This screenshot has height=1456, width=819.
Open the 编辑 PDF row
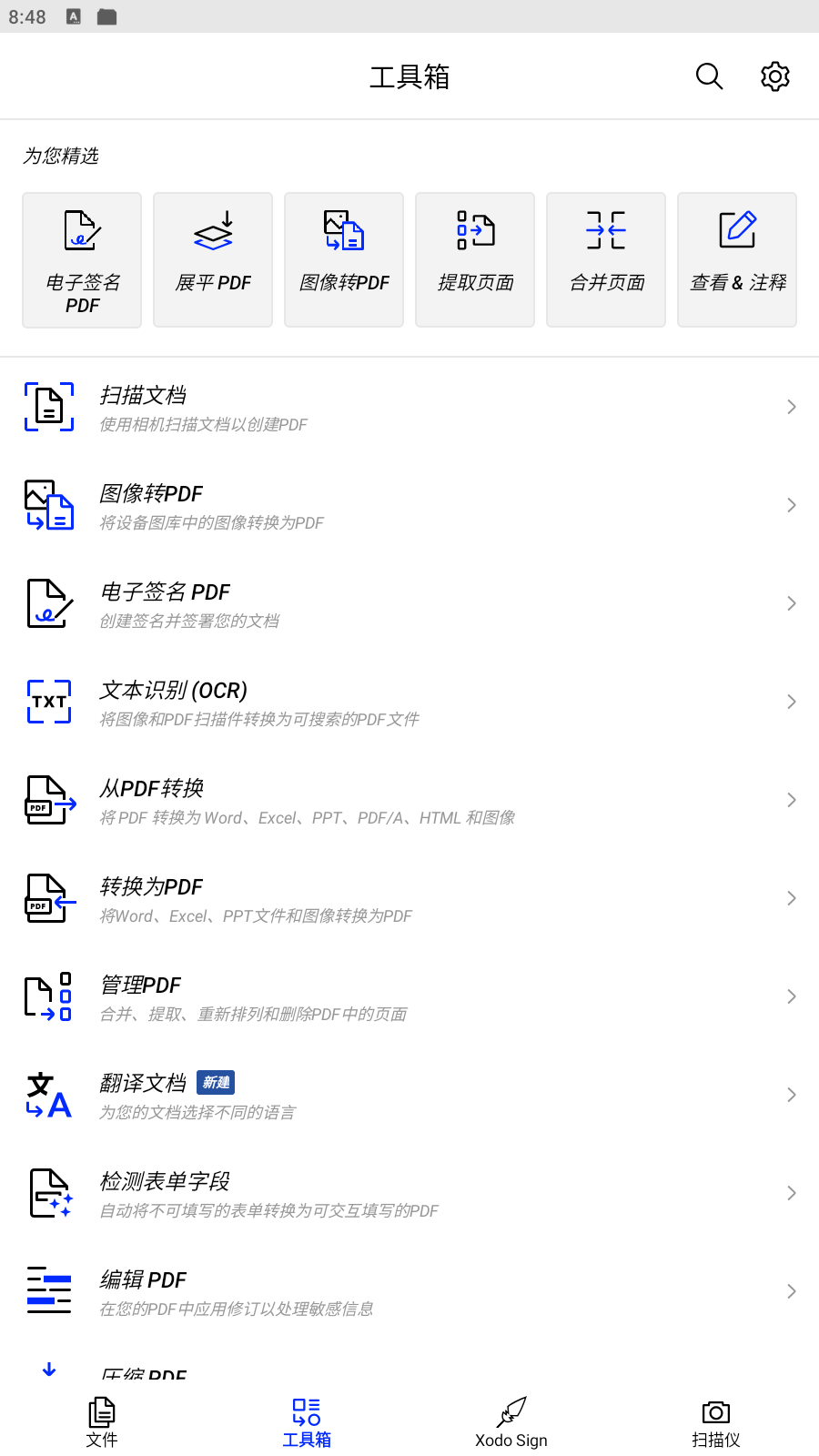(409, 1291)
